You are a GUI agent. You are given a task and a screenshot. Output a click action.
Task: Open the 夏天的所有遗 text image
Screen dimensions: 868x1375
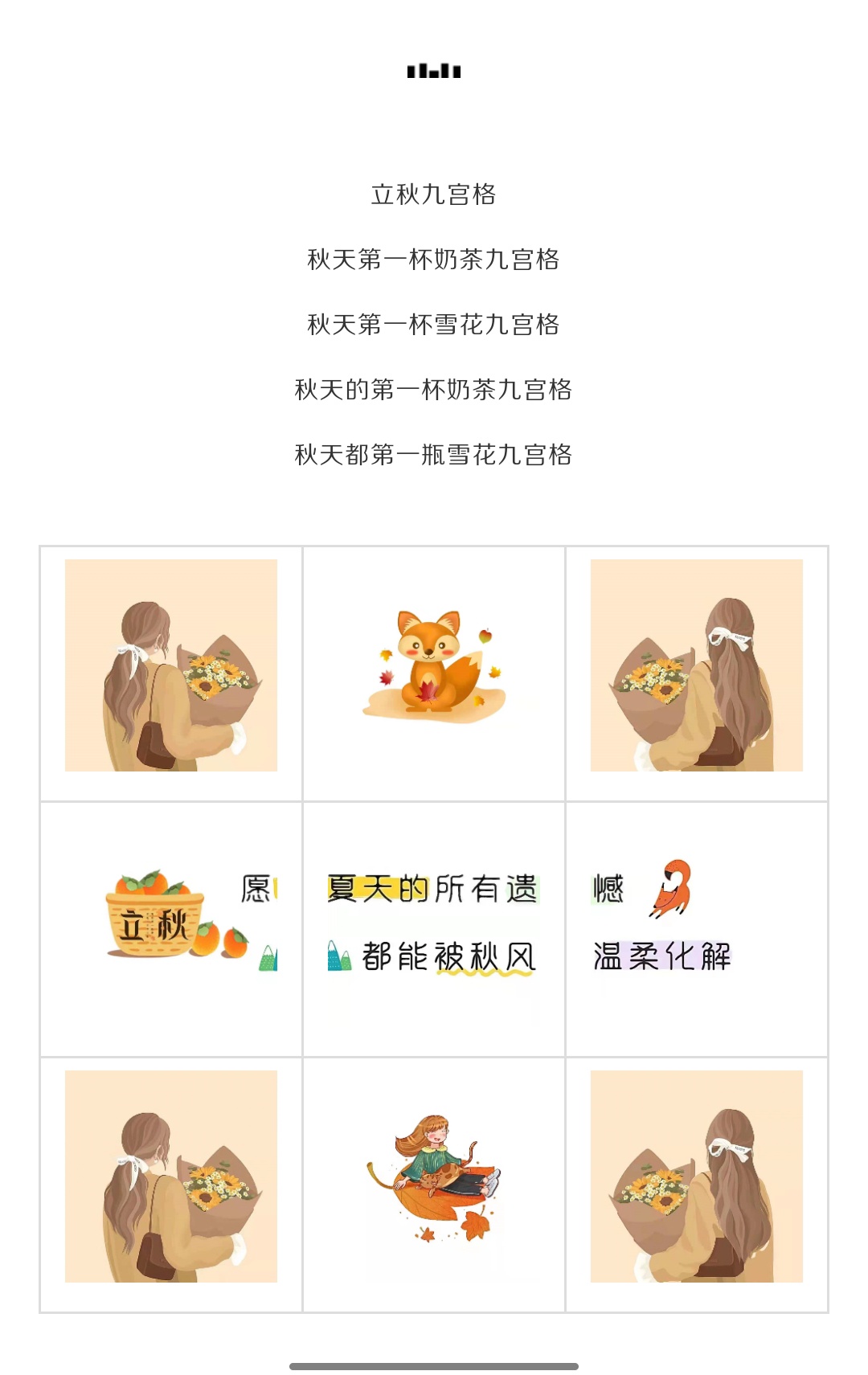tap(434, 923)
